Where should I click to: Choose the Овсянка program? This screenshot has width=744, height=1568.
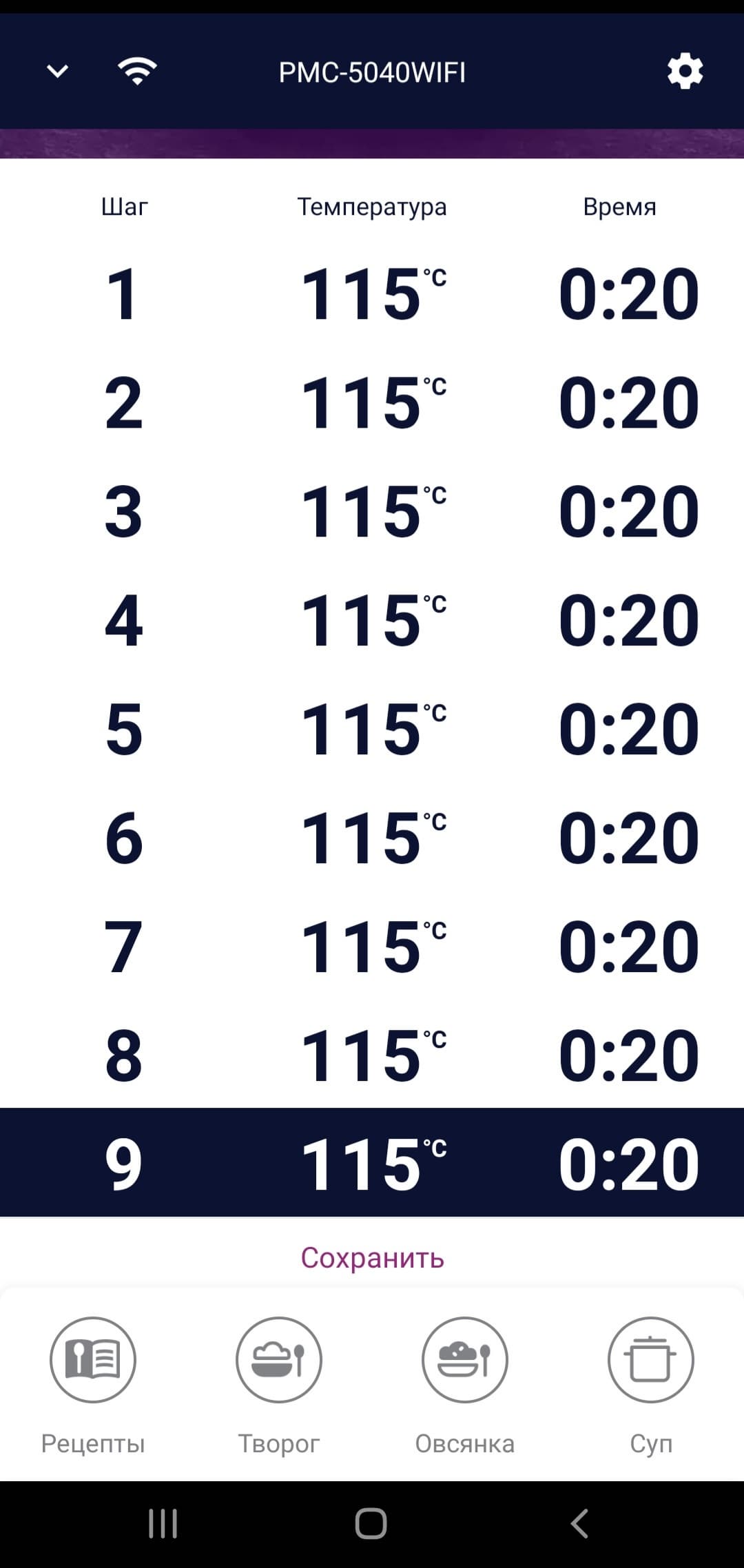point(465,1360)
